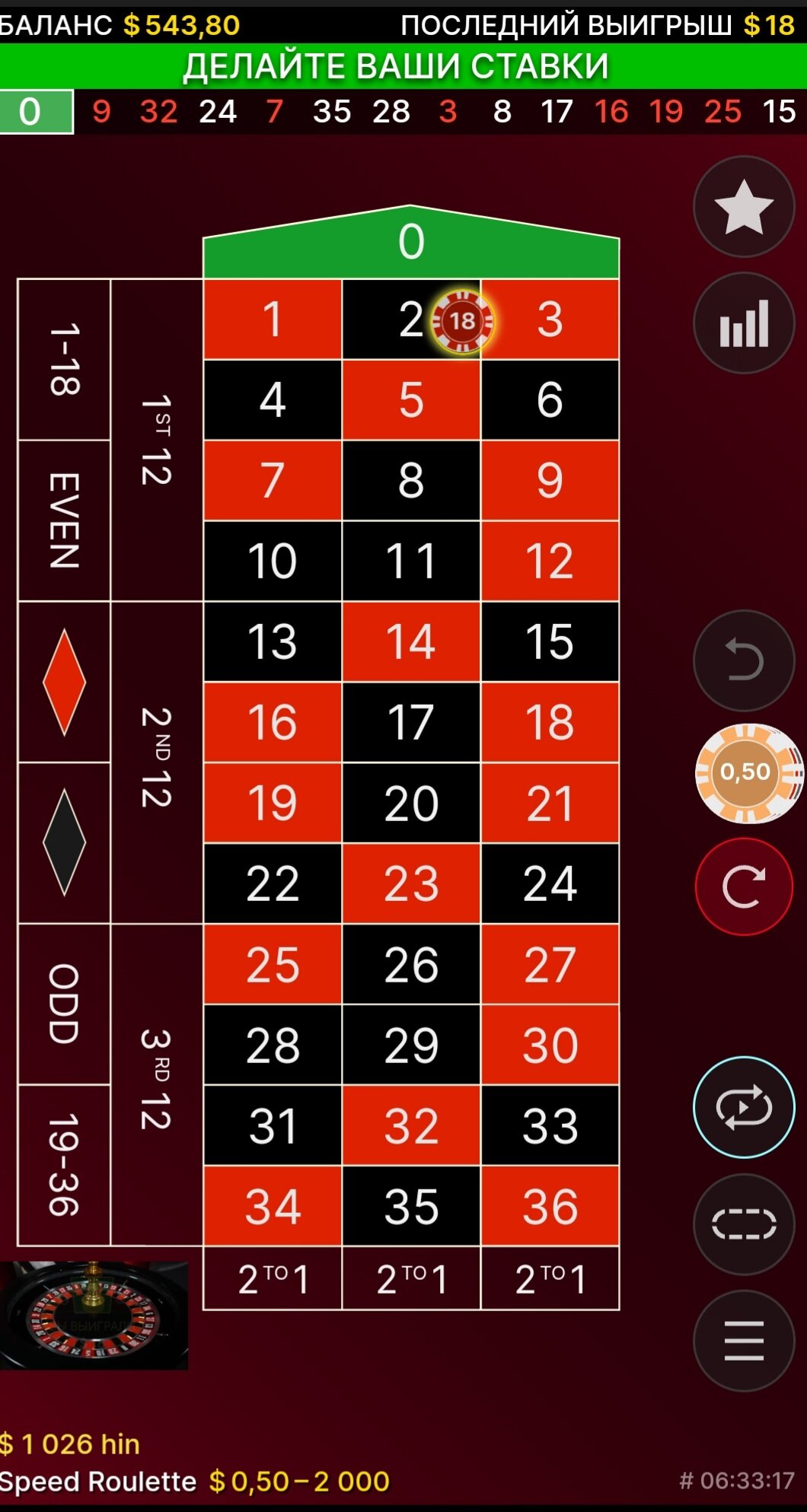
Task: Bet on the 3rd 12 dozen
Action: click(157, 1084)
